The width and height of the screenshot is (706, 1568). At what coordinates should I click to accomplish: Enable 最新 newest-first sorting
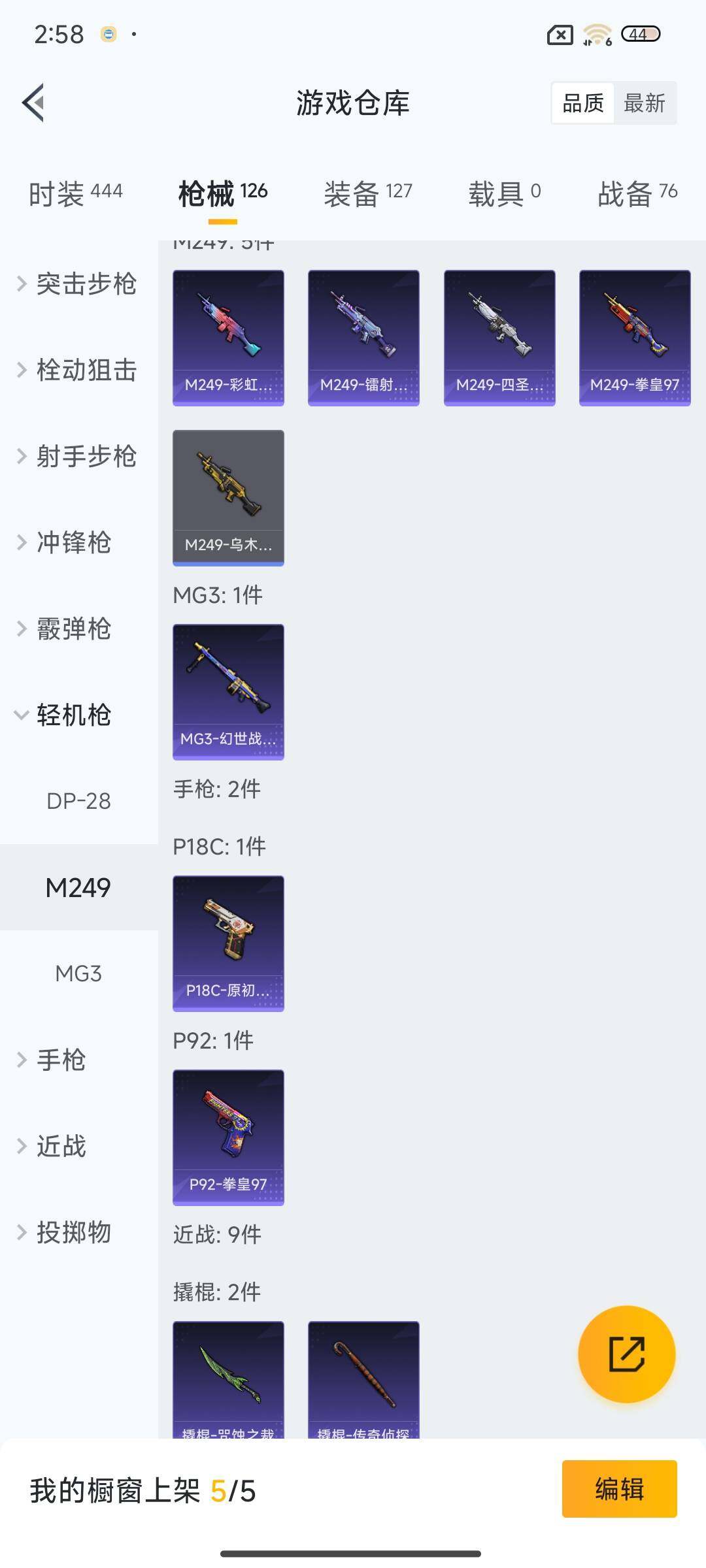(645, 103)
